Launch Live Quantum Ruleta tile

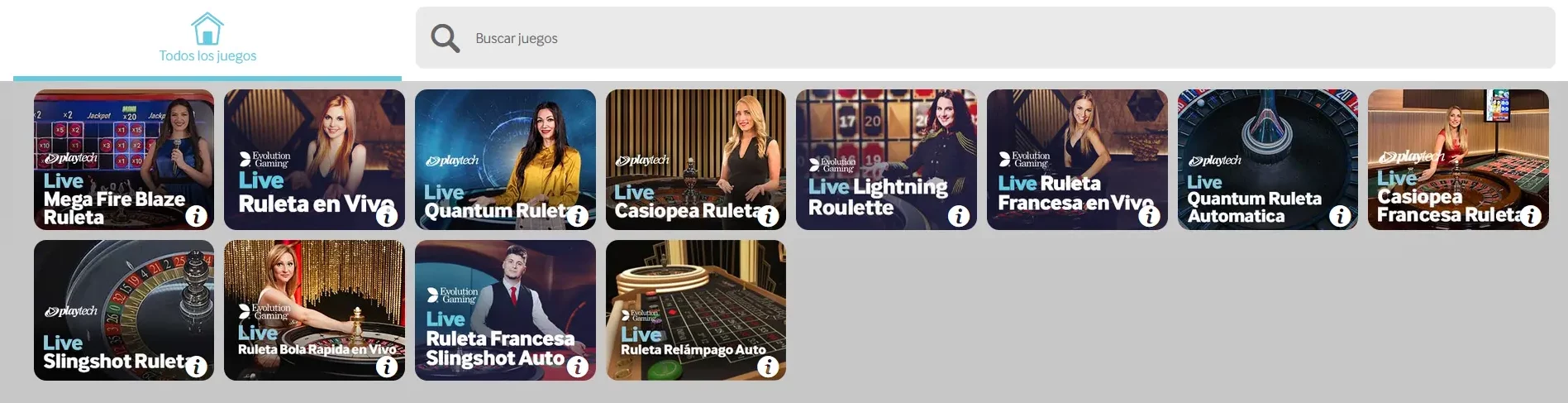tap(504, 149)
